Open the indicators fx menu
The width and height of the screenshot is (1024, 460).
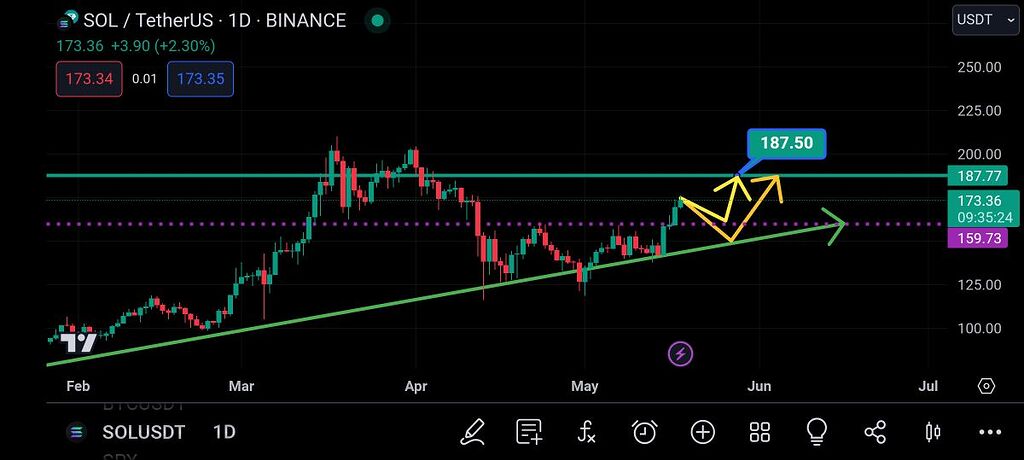coord(587,432)
